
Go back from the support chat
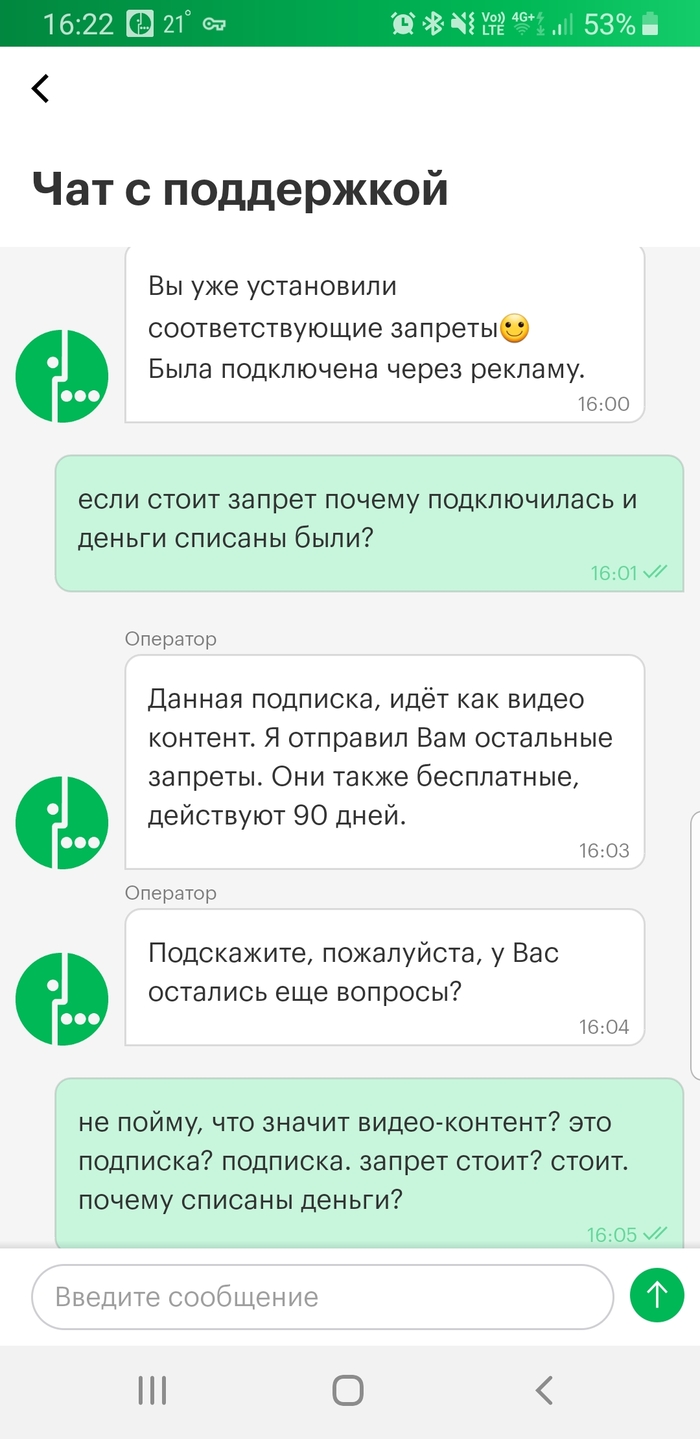40,89
